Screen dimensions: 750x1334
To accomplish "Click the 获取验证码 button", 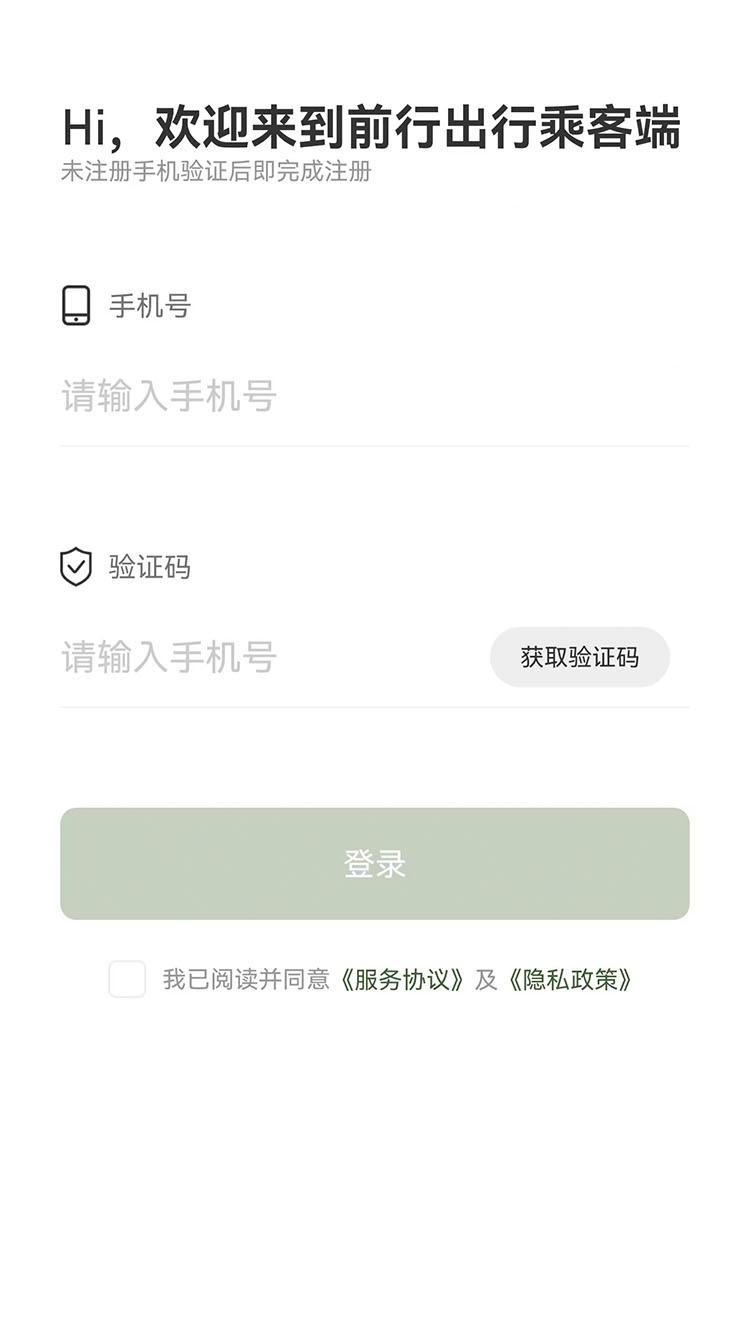I will [x=580, y=657].
